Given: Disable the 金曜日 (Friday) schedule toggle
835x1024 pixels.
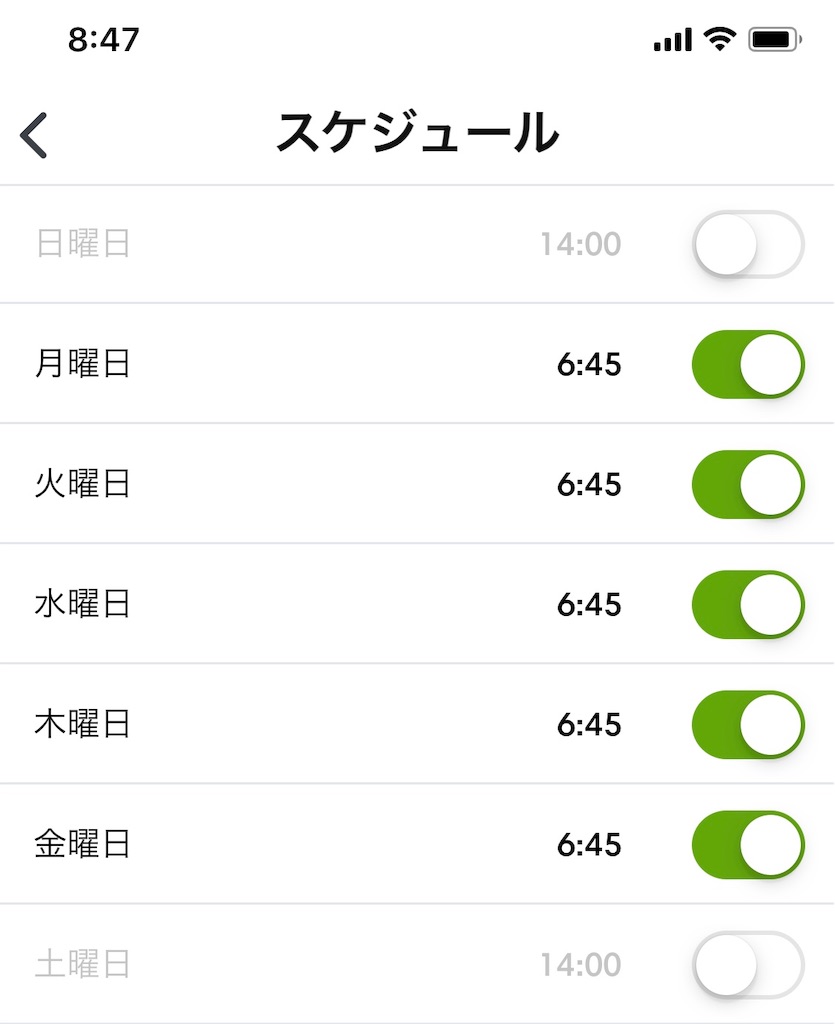Looking at the screenshot, I should (748, 844).
